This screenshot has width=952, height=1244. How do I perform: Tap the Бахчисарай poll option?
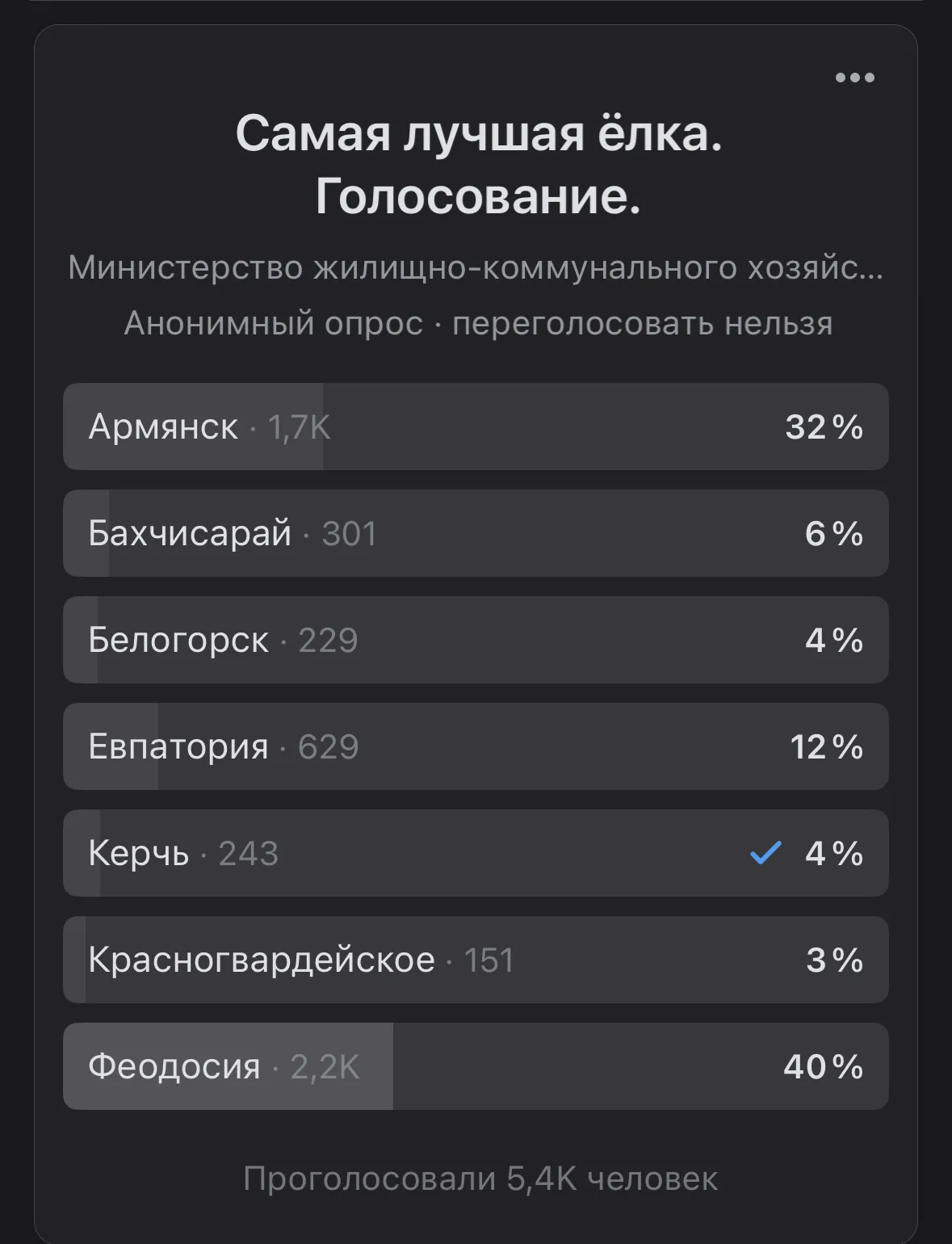pyautogui.click(x=475, y=533)
